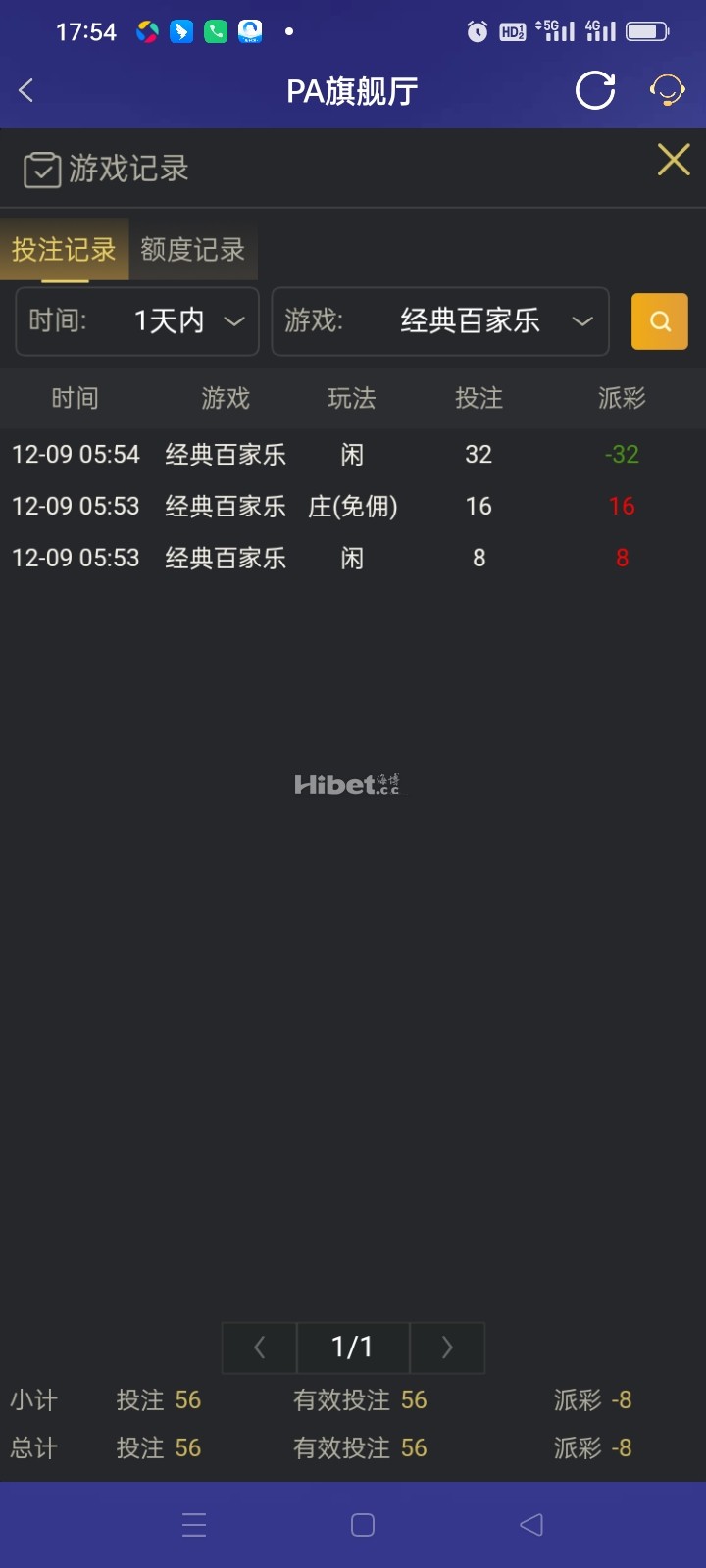Click the 12-09 05:54 闲 record row
Viewport: 706px width, 1568px height.
353,454
